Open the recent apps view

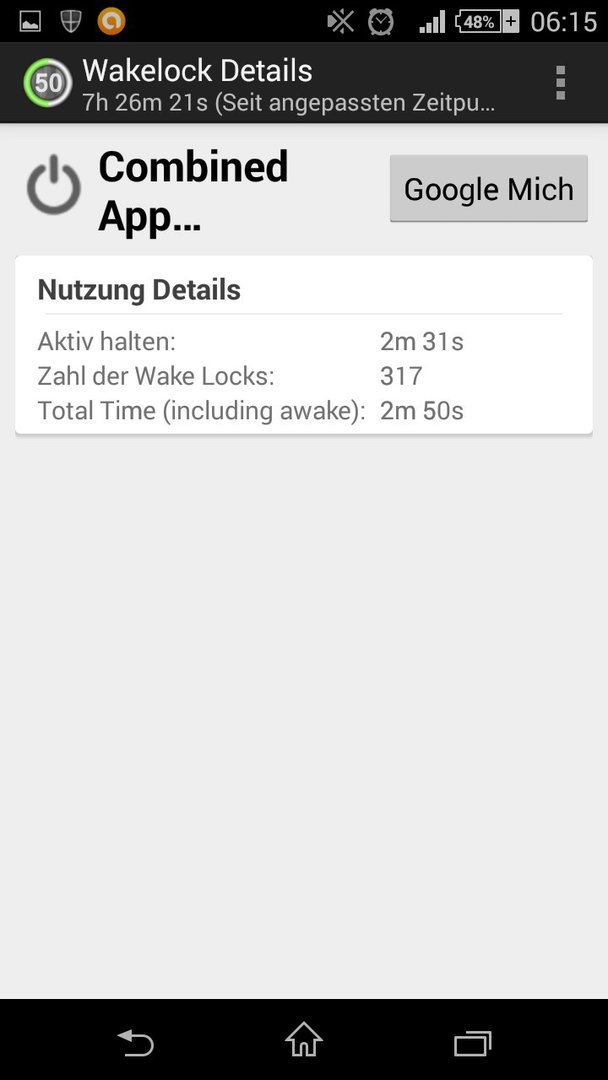coord(473,1043)
